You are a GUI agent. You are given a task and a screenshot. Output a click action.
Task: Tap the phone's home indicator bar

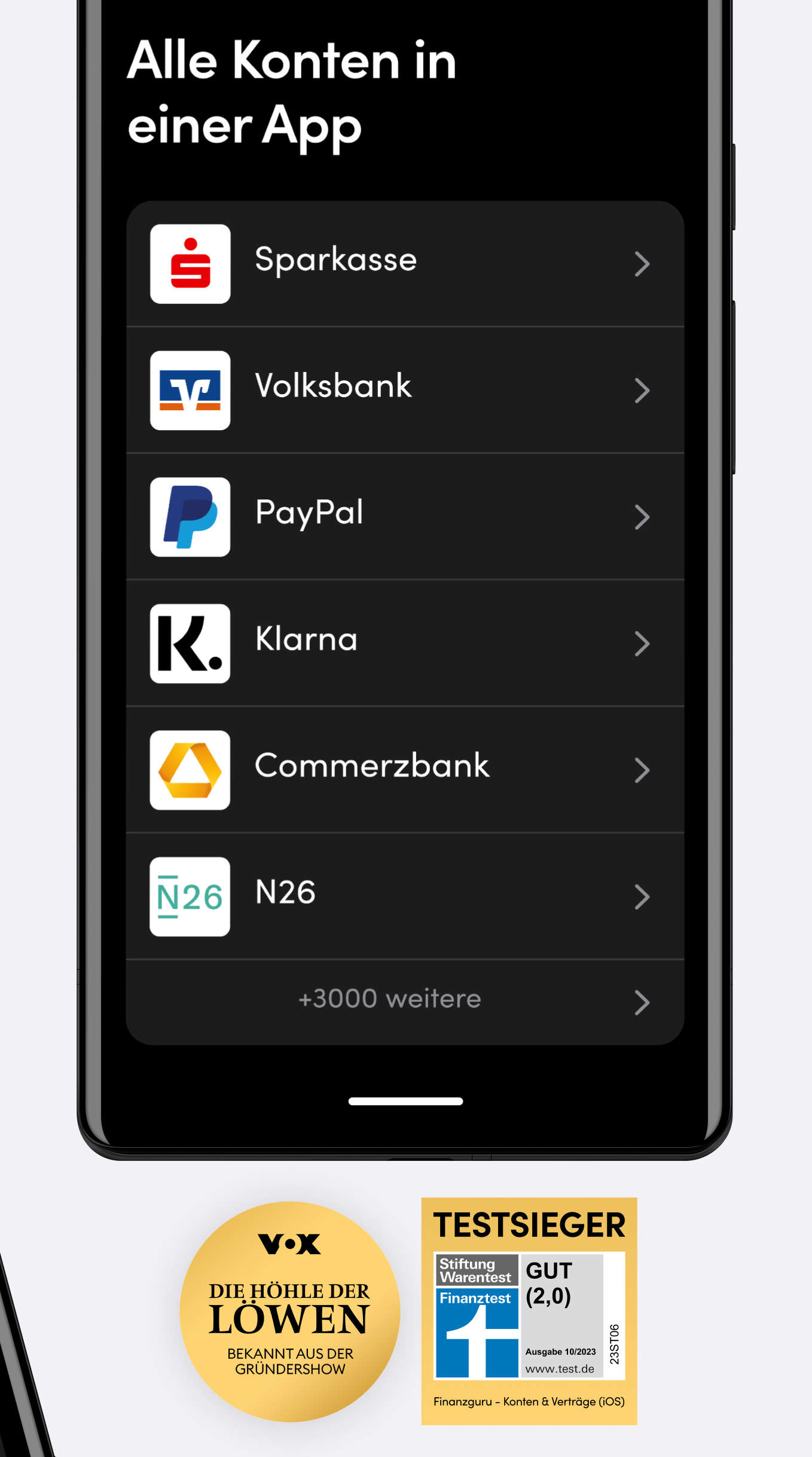coord(405,1100)
